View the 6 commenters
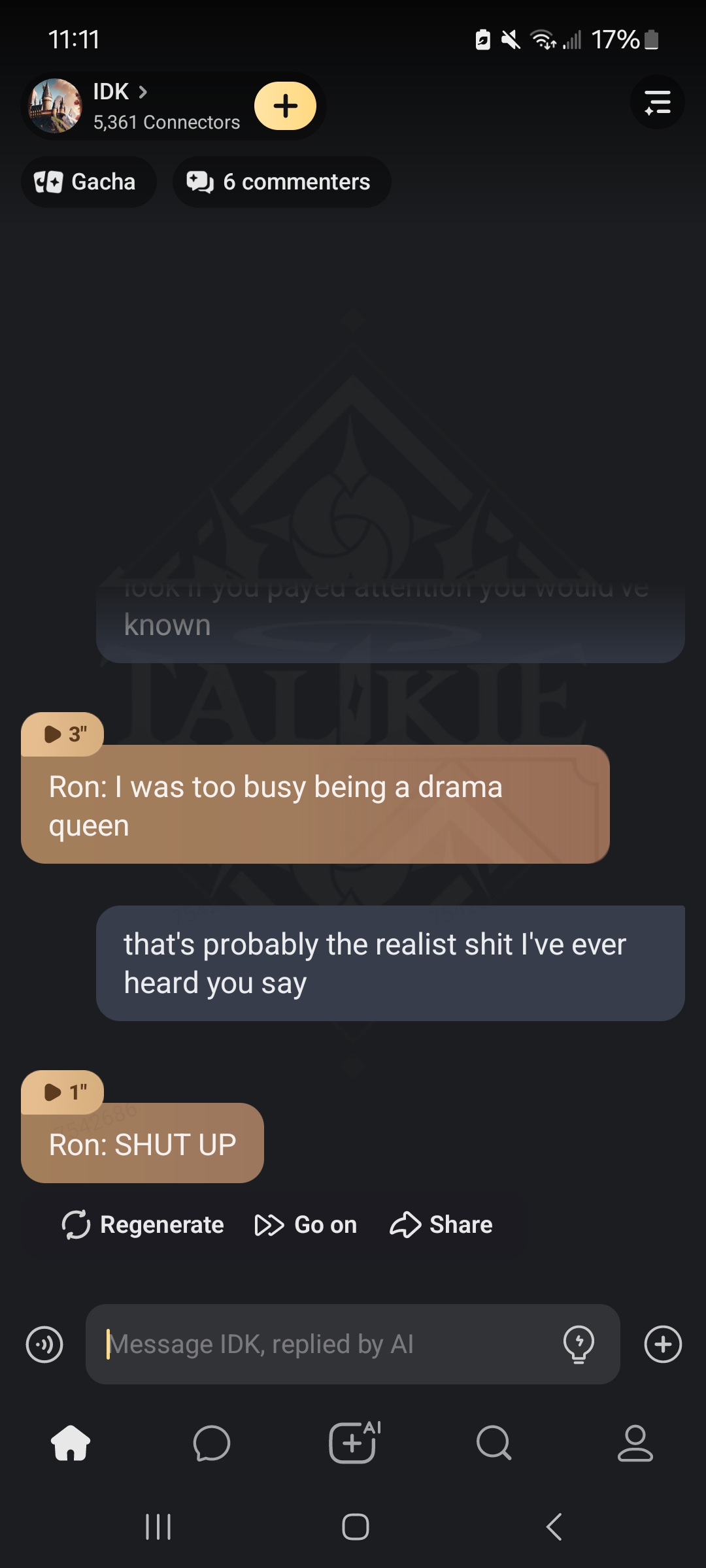Viewport: 706px width, 1568px height. (281, 182)
